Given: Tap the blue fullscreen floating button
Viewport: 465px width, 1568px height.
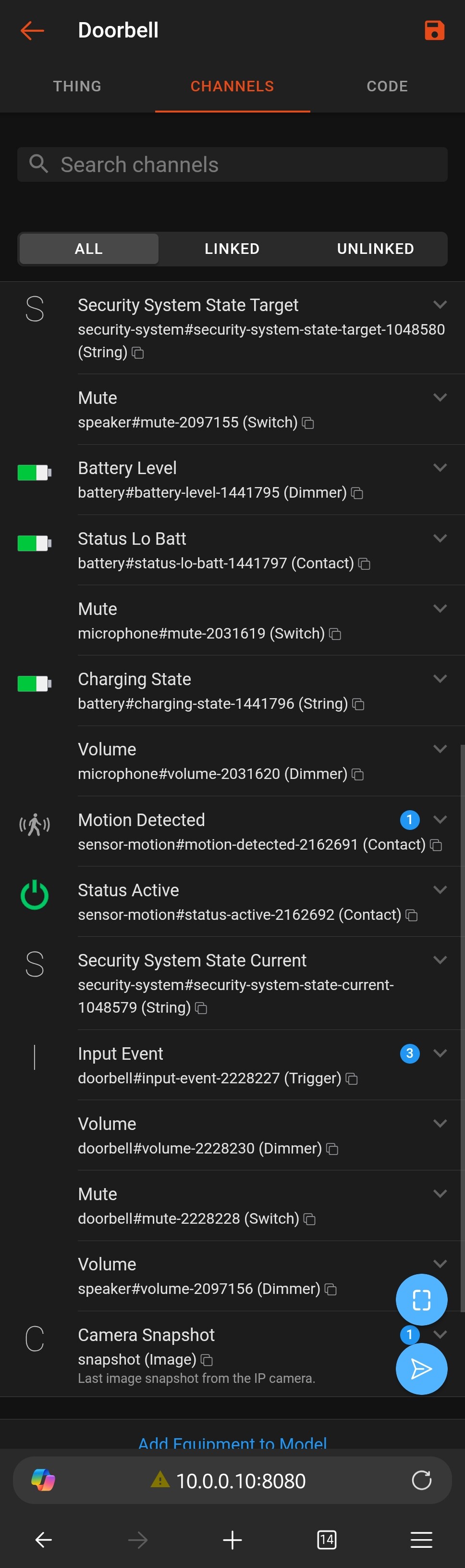Looking at the screenshot, I should pos(421,1300).
